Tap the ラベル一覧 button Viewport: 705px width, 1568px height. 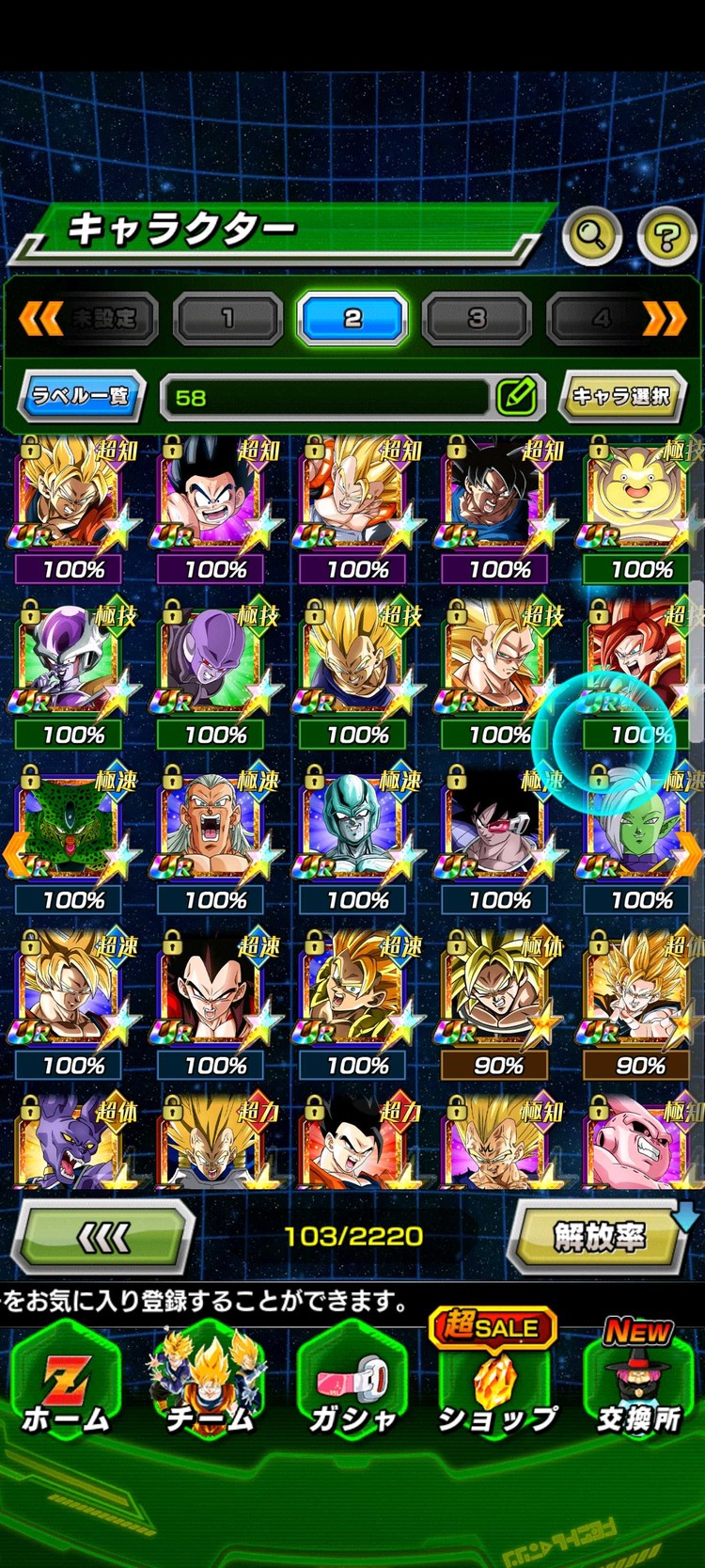pos(81,396)
